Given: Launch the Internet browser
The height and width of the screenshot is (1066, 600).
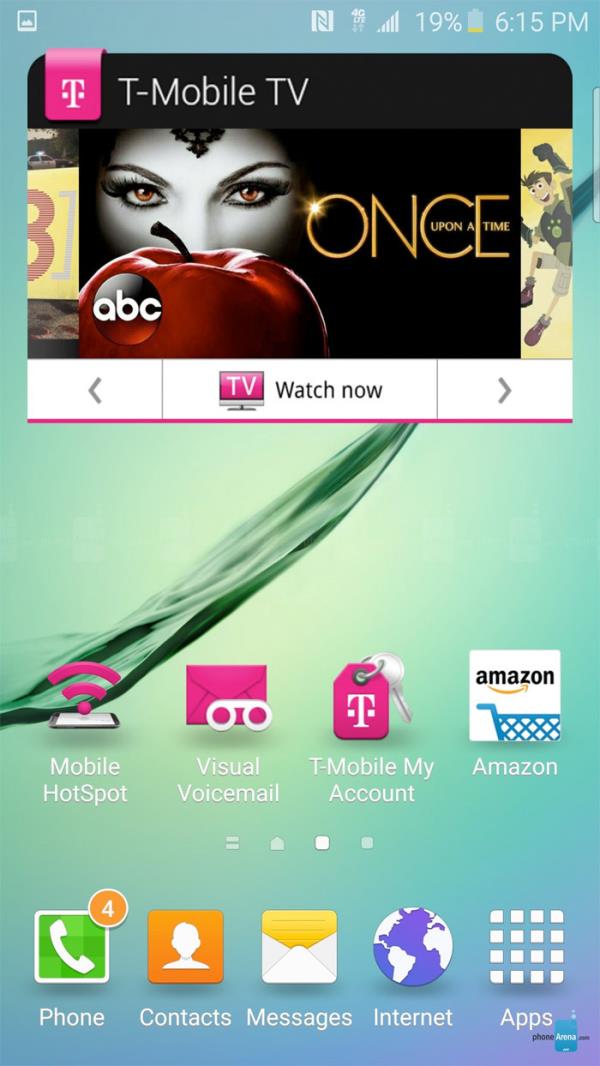Looking at the screenshot, I should 413,947.
